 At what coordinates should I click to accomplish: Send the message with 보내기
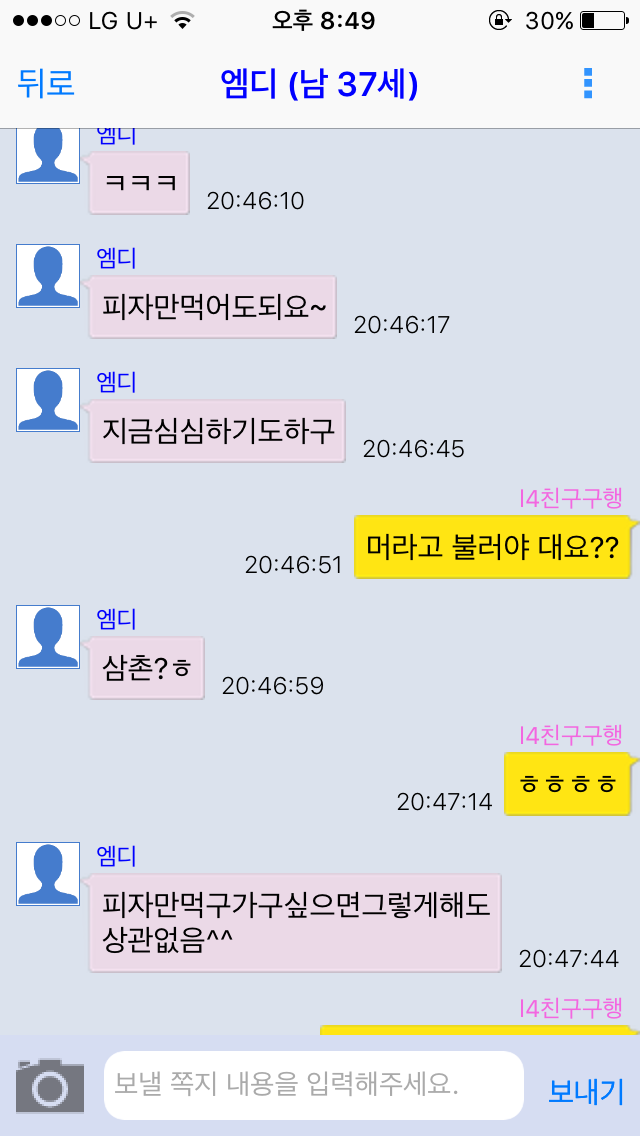586,1090
